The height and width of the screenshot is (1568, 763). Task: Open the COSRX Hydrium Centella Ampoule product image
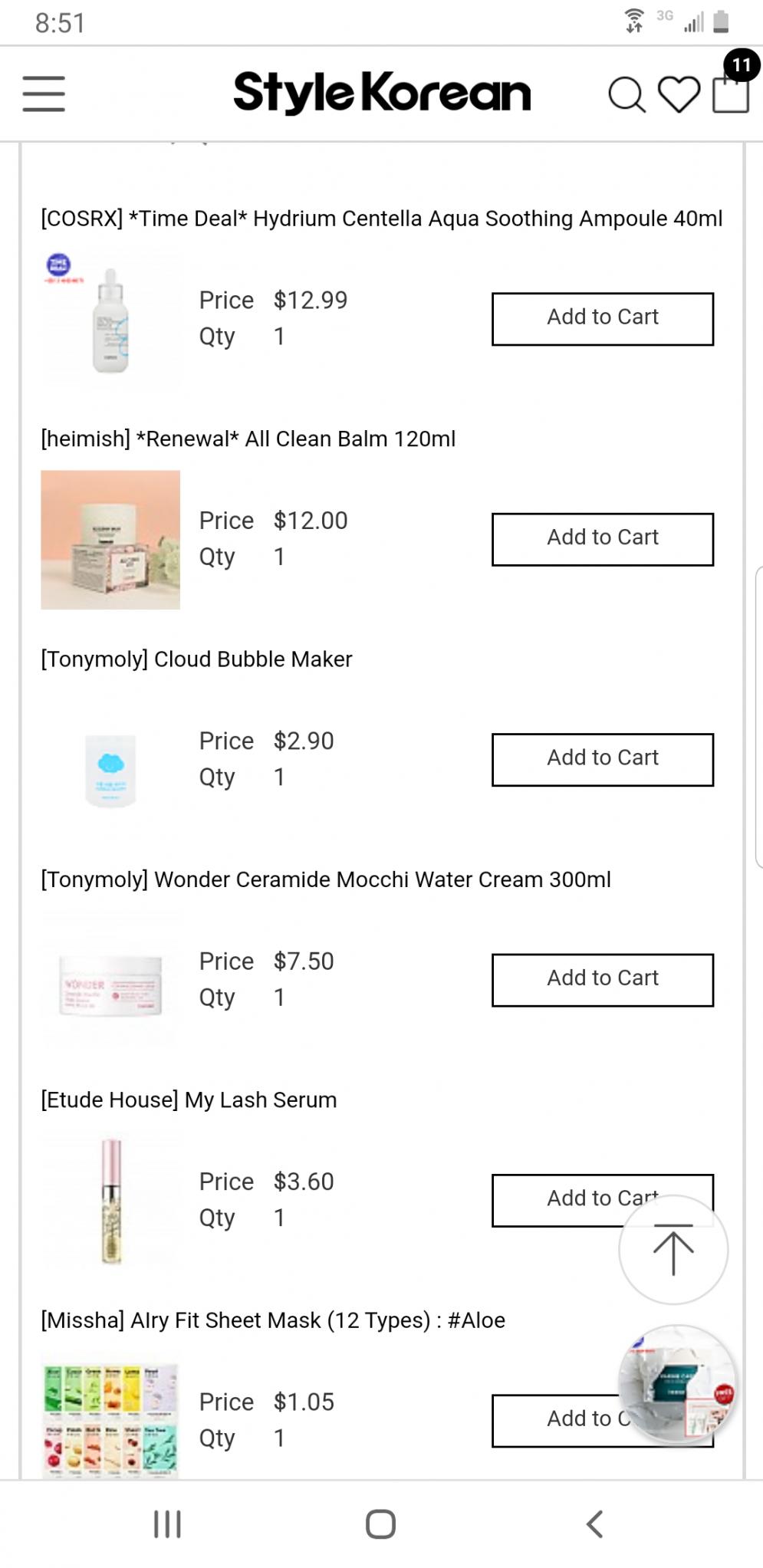110,320
